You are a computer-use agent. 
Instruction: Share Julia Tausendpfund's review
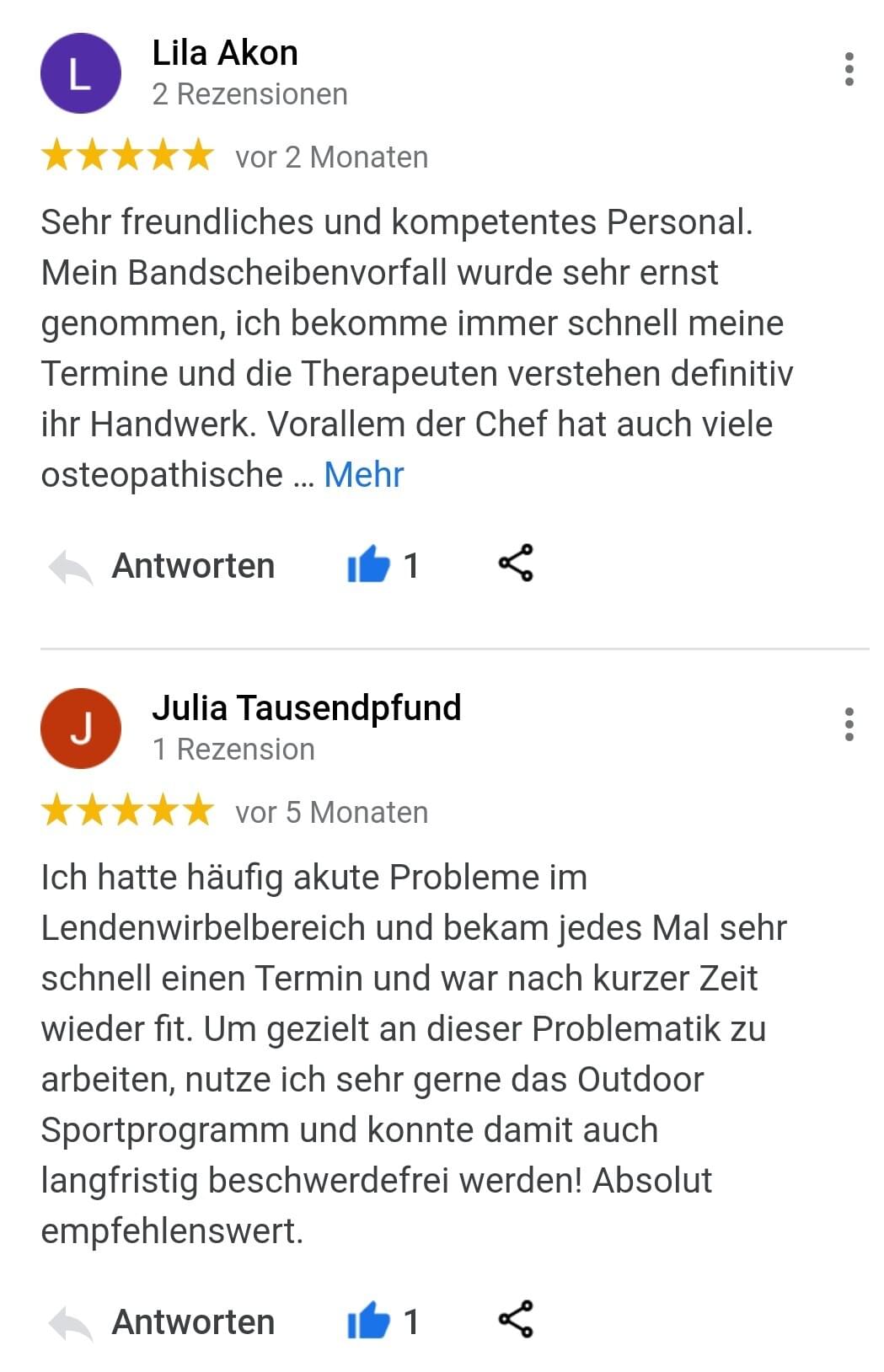coord(516,1319)
